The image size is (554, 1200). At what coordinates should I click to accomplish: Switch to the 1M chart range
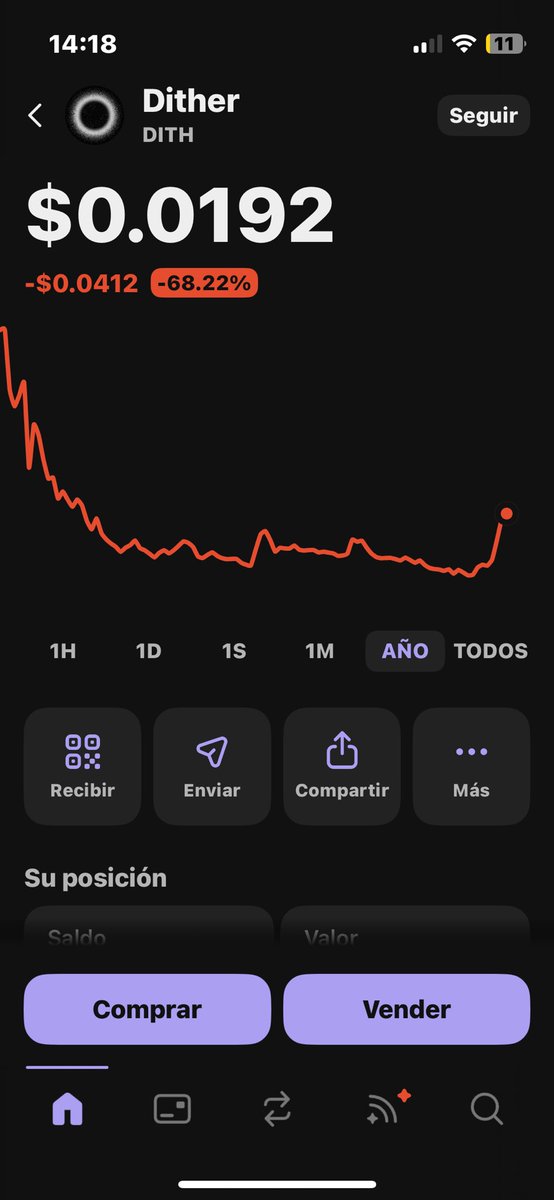tap(319, 651)
